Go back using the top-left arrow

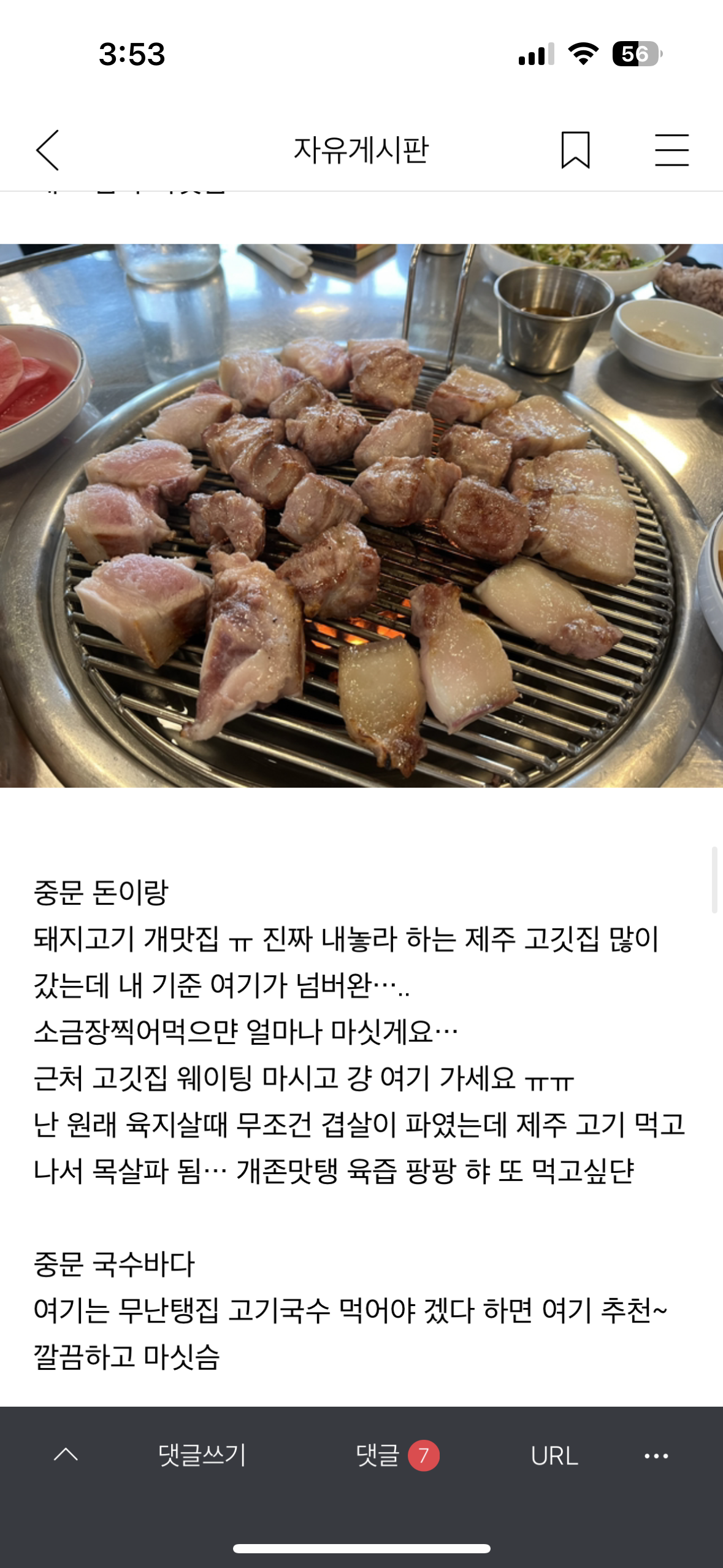point(48,150)
